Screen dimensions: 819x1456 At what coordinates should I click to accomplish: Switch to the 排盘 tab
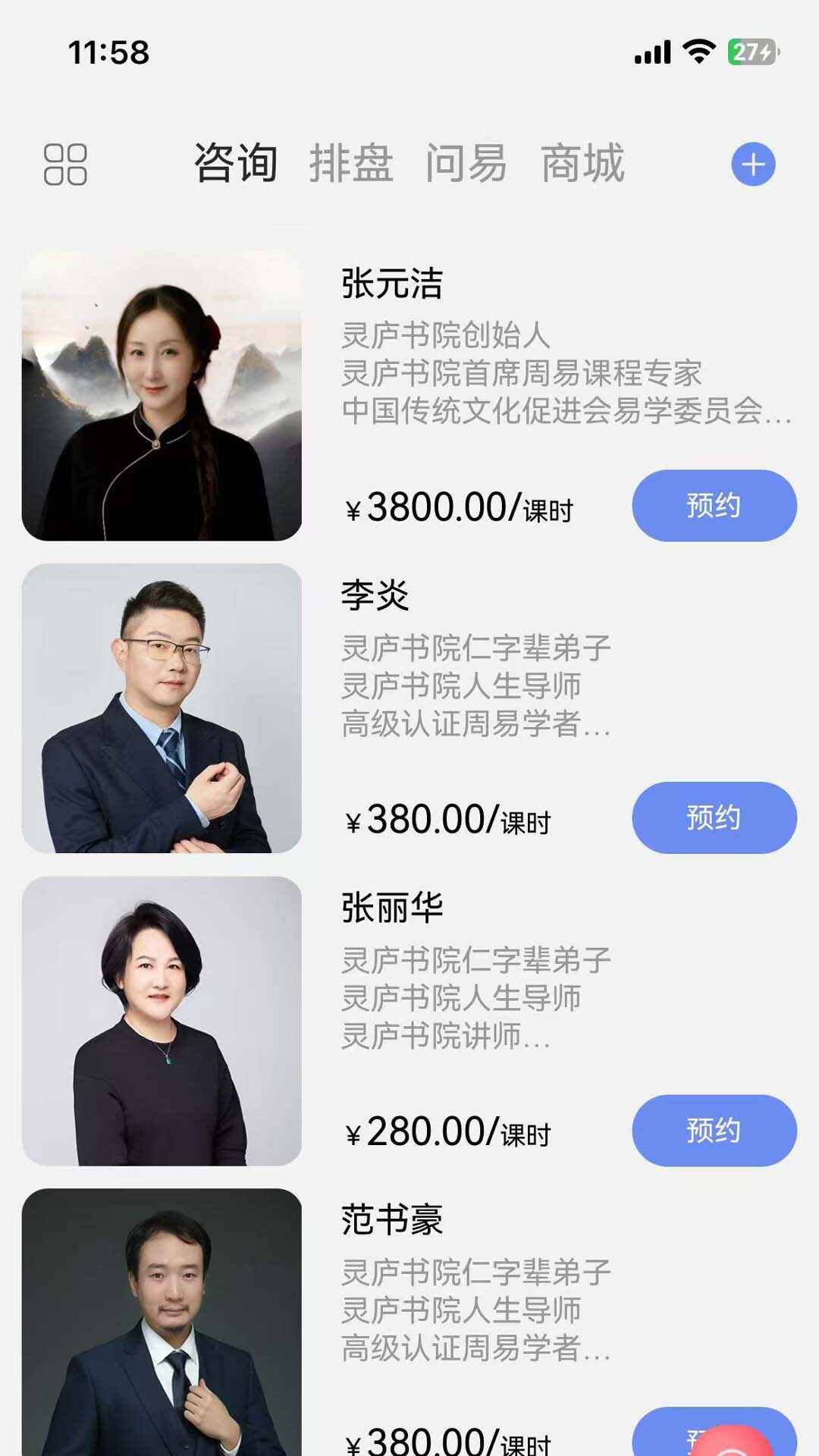pyautogui.click(x=351, y=163)
